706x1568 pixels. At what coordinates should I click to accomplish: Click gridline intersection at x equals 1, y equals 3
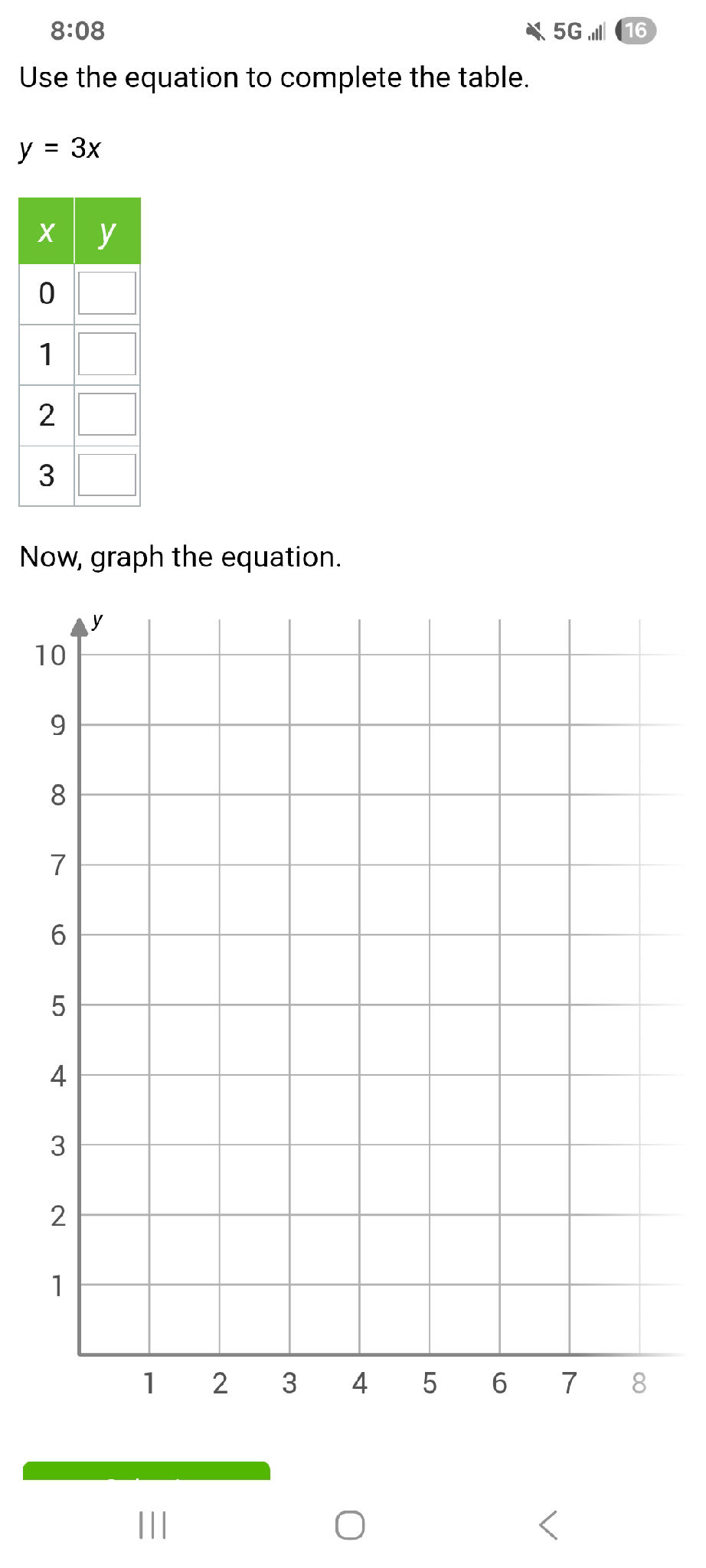point(149,1146)
